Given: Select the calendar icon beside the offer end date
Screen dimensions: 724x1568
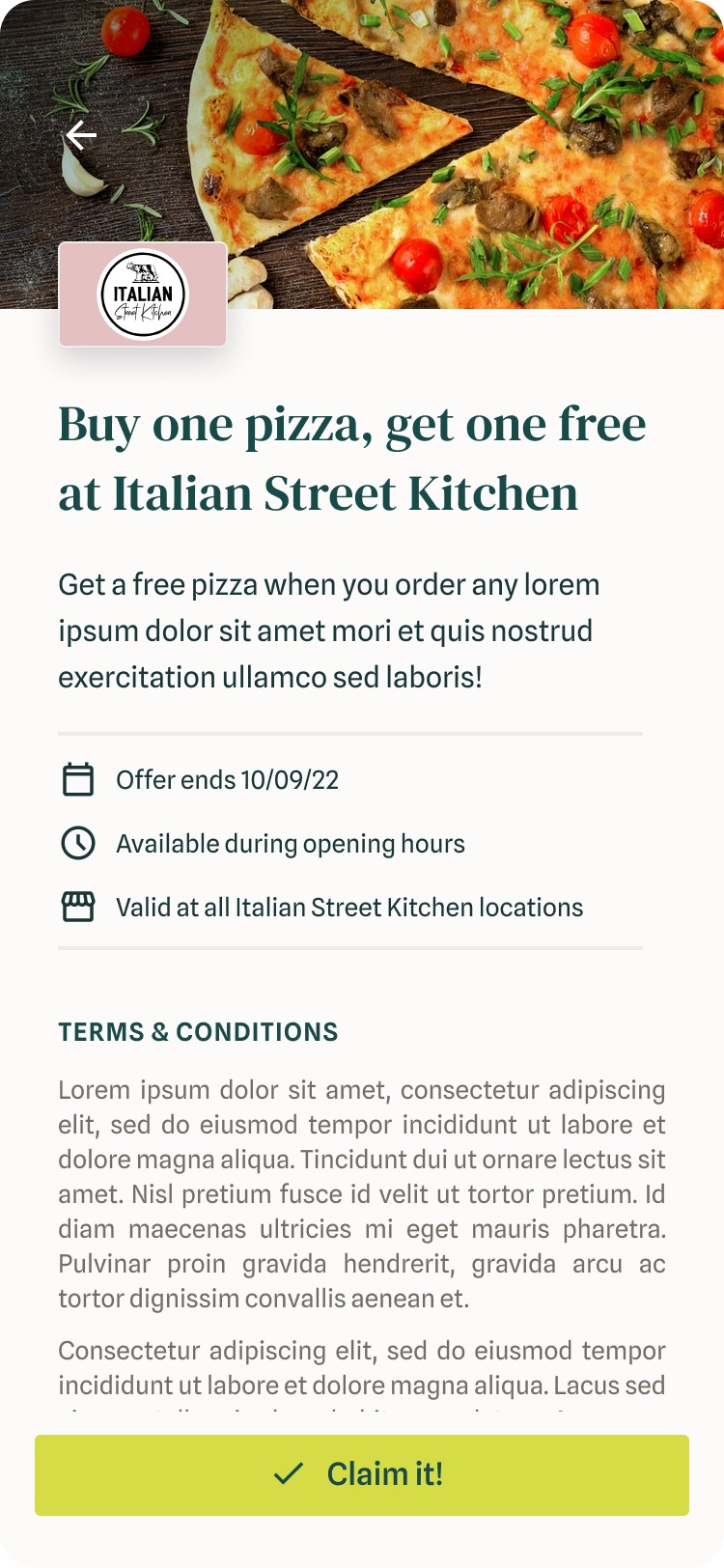Looking at the screenshot, I should 79,779.
